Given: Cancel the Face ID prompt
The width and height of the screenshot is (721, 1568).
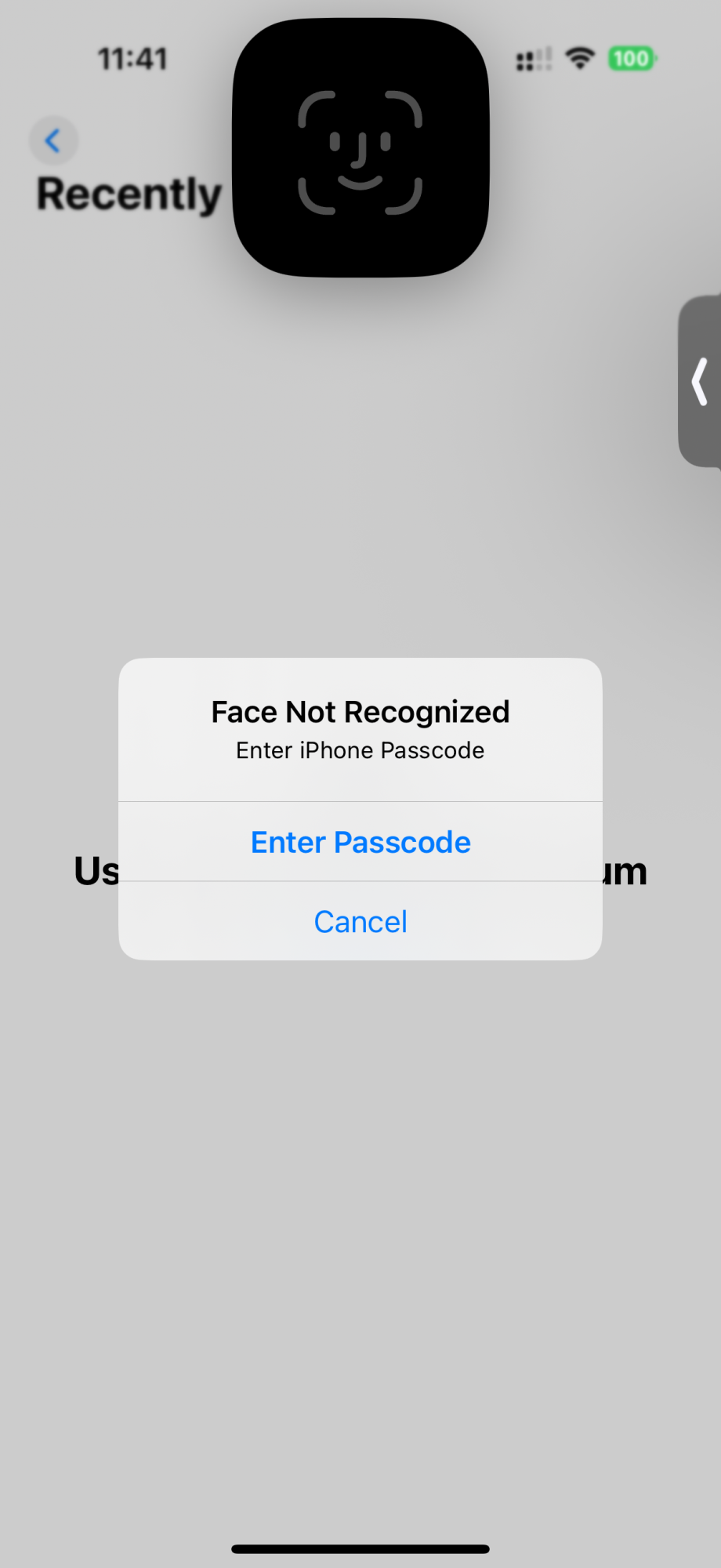Looking at the screenshot, I should tap(360, 922).
